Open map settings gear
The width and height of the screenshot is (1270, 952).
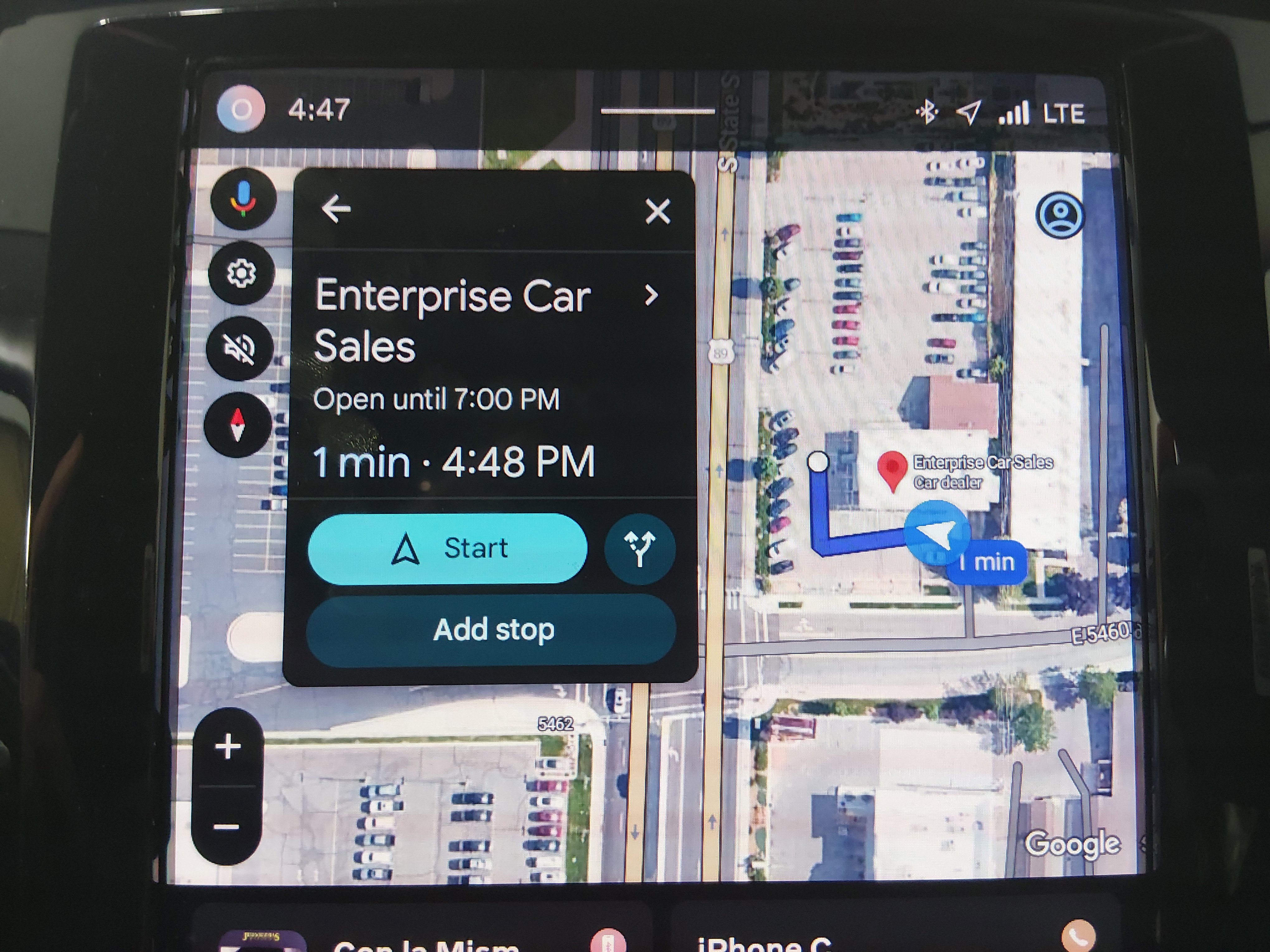point(241,273)
